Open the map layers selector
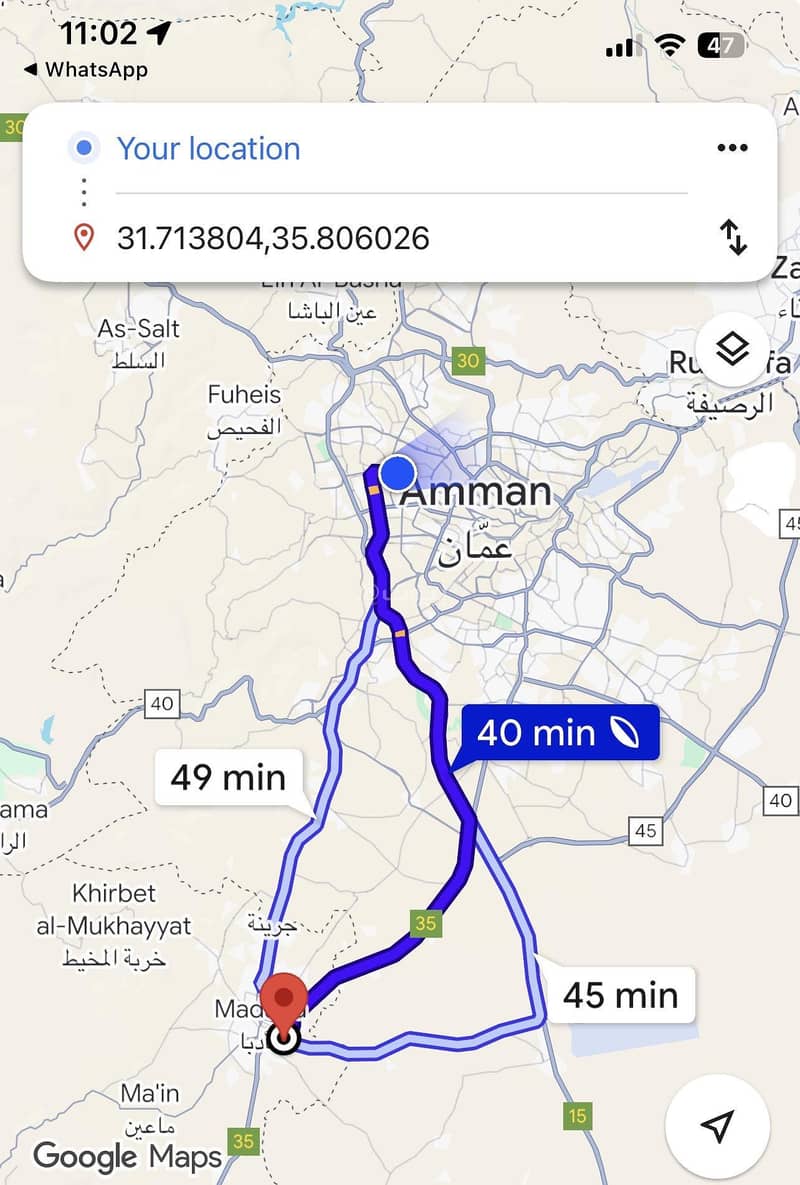This screenshot has width=800, height=1185. coord(733,351)
